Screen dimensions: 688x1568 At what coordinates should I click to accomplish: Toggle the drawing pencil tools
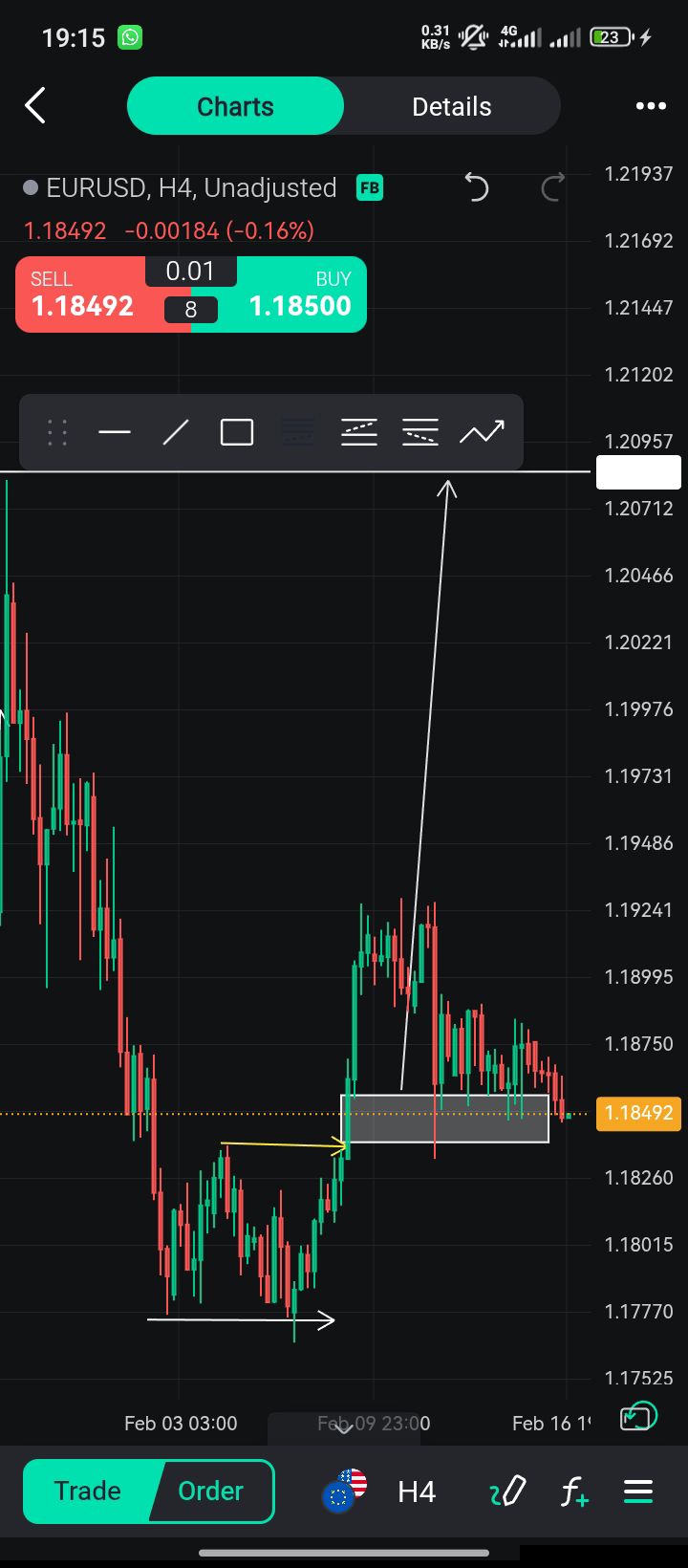click(x=507, y=1492)
